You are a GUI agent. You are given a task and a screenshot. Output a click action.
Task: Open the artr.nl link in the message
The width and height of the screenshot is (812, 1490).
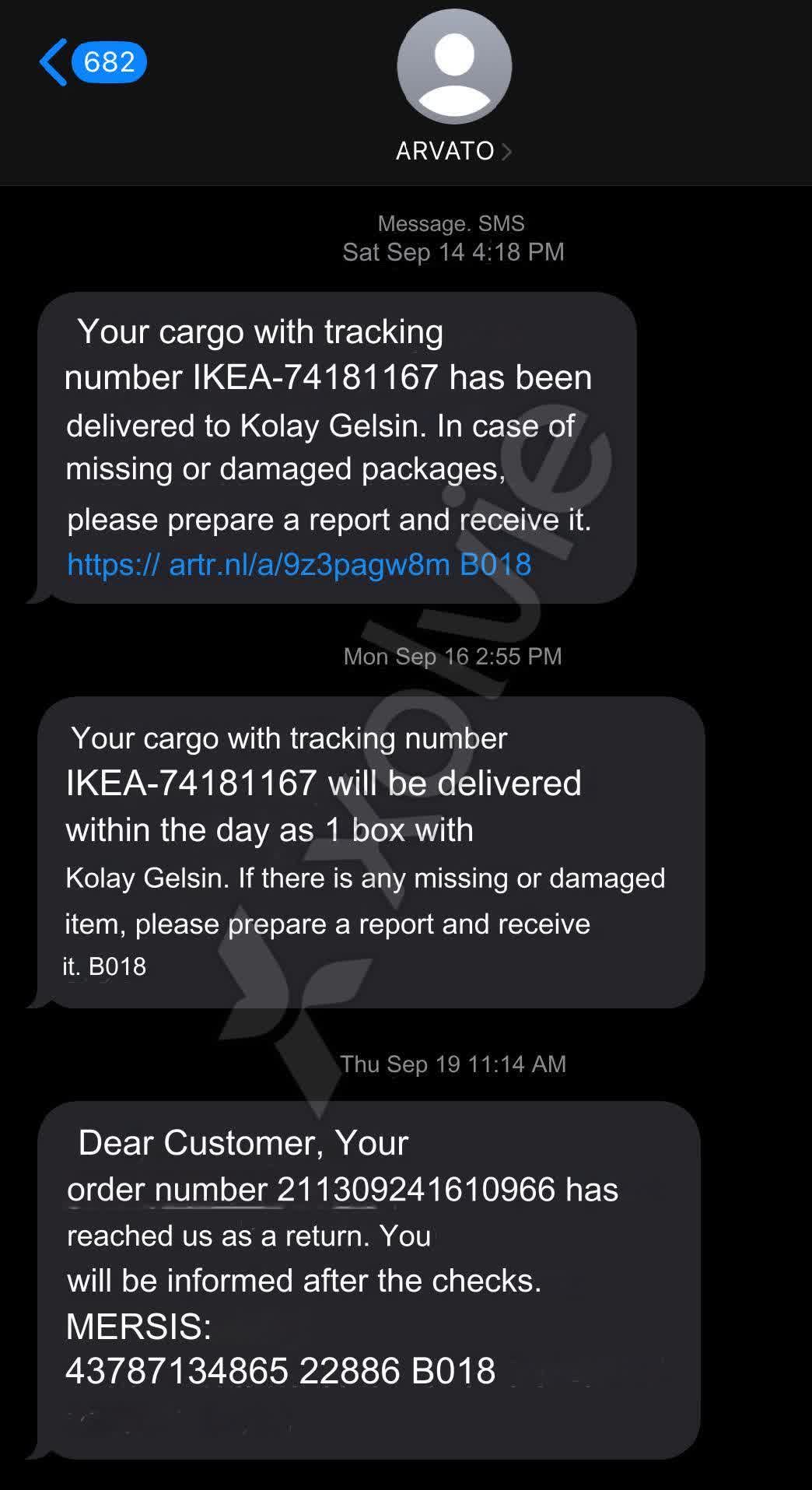pyautogui.click(x=299, y=564)
